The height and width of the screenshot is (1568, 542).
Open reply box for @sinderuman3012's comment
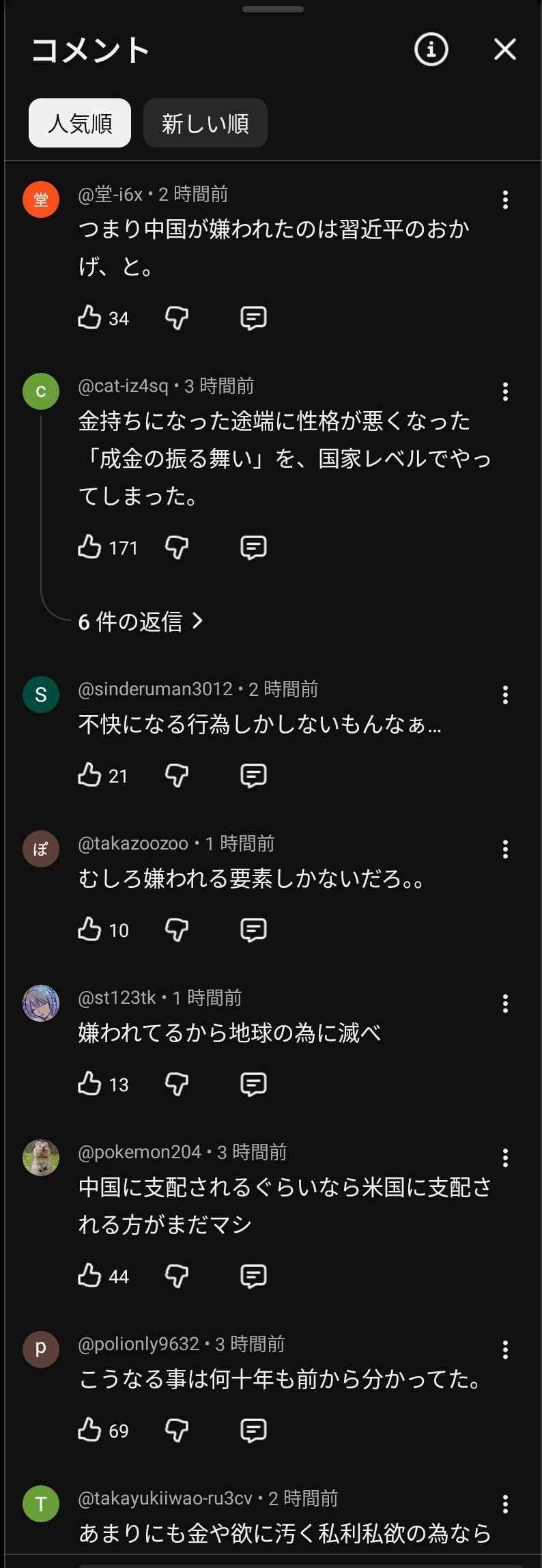[x=253, y=775]
